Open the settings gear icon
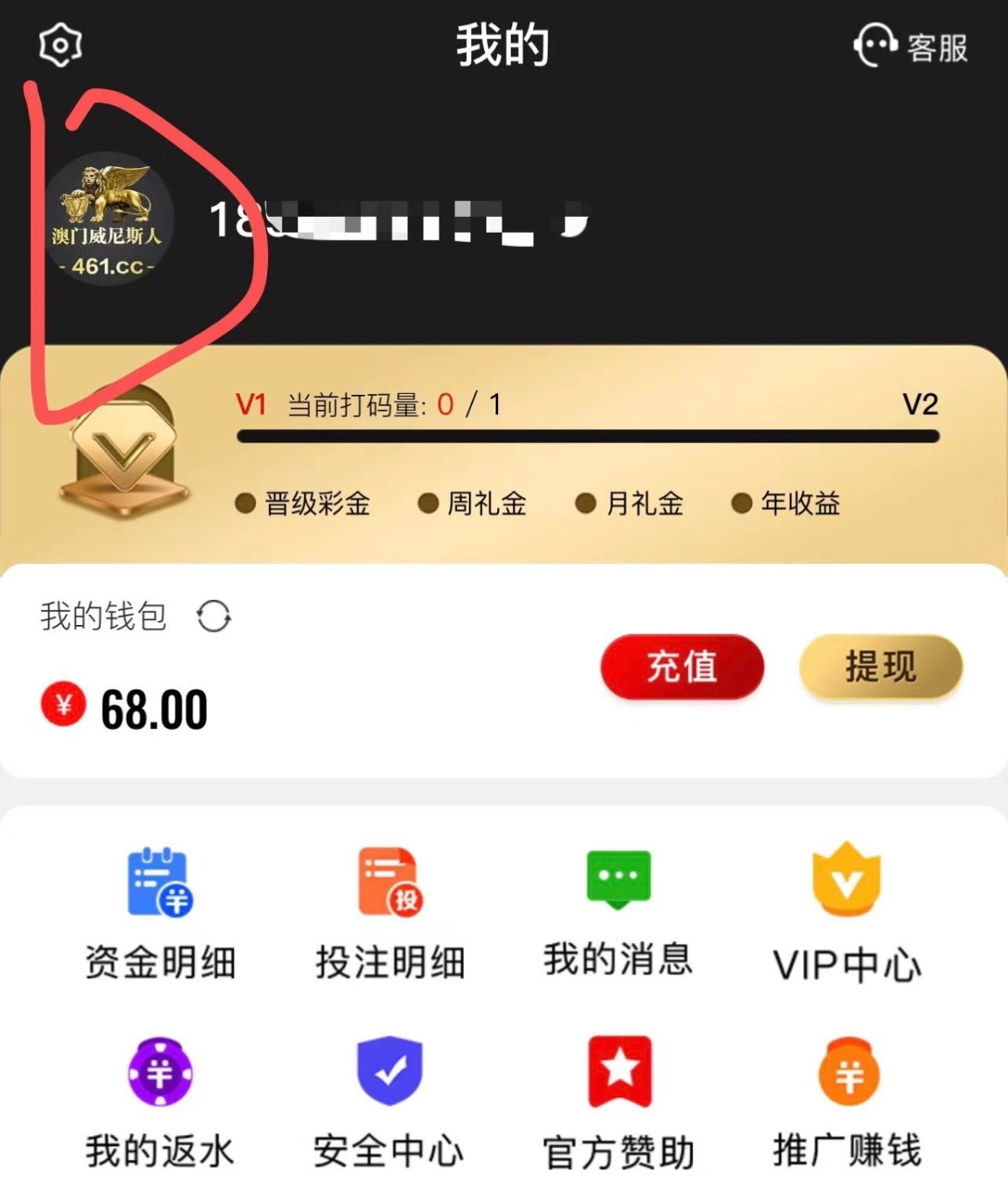Image resolution: width=1008 pixels, height=1187 pixels. pyautogui.click(x=60, y=45)
